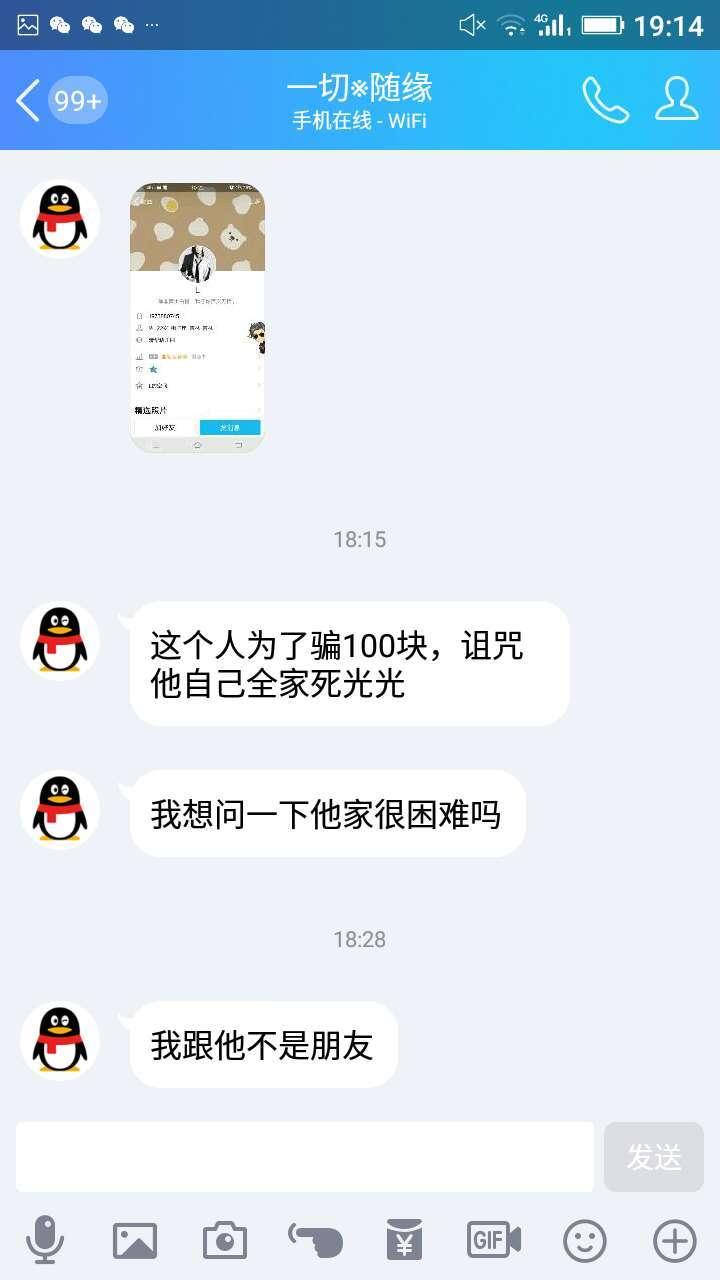The width and height of the screenshot is (720, 1280).
Task: Tap the 发送 send button
Action: click(654, 1157)
